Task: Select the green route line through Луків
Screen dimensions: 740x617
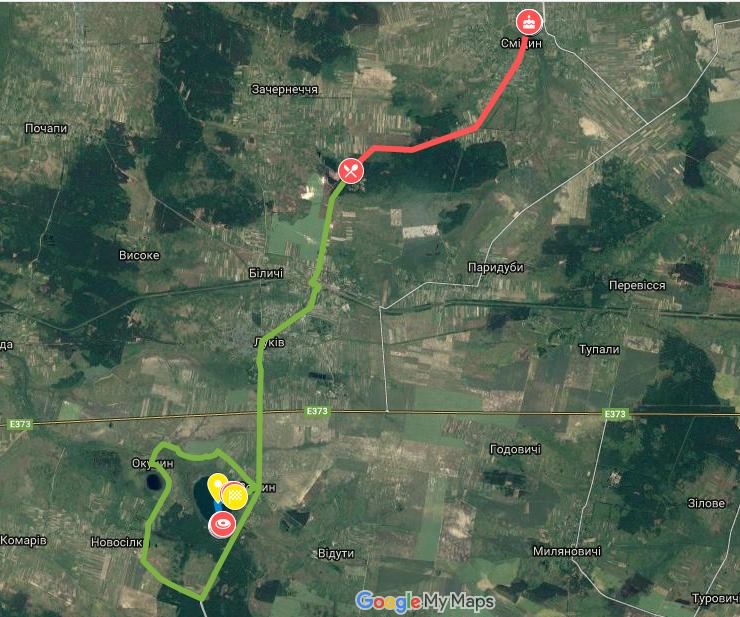Action: (x=262, y=400)
